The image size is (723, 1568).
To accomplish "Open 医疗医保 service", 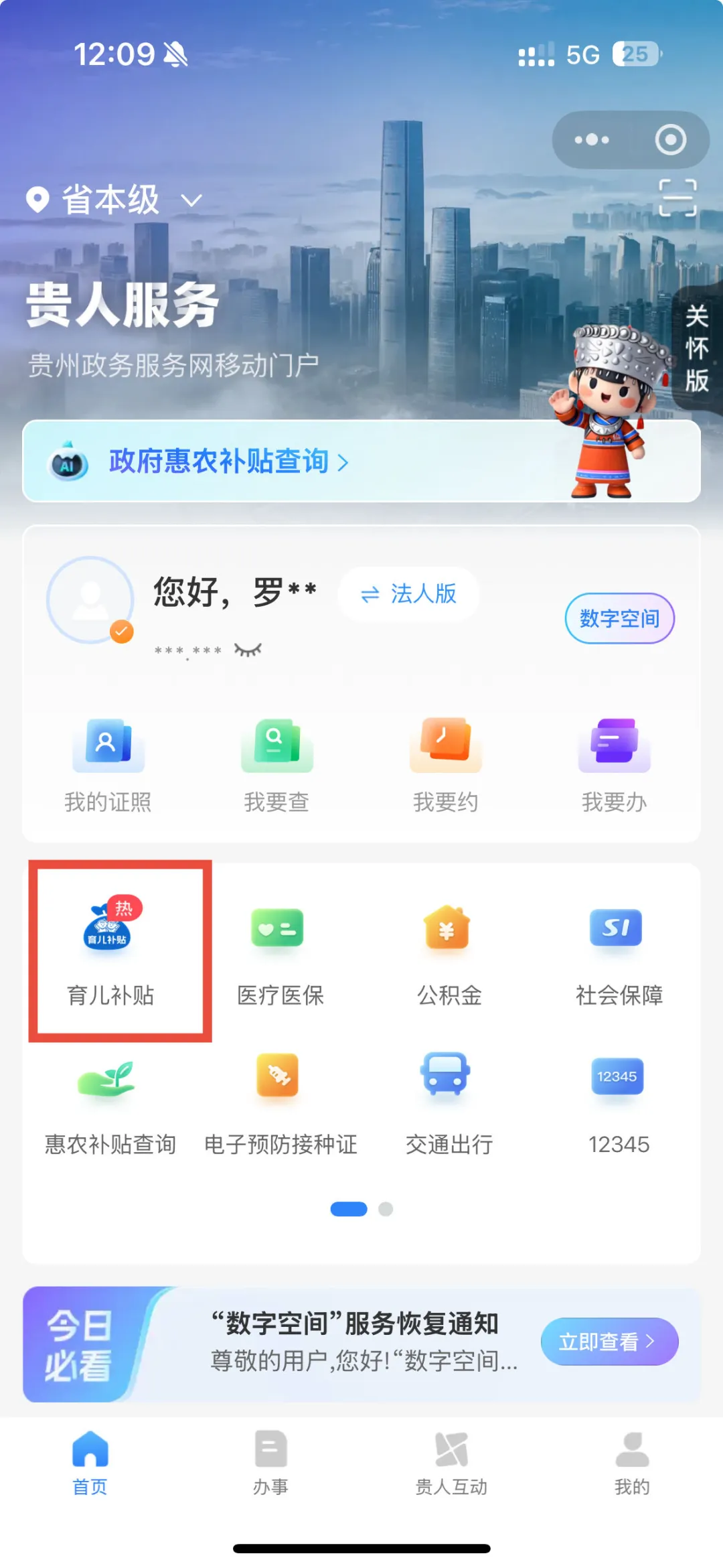I will click(x=280, y=950).
